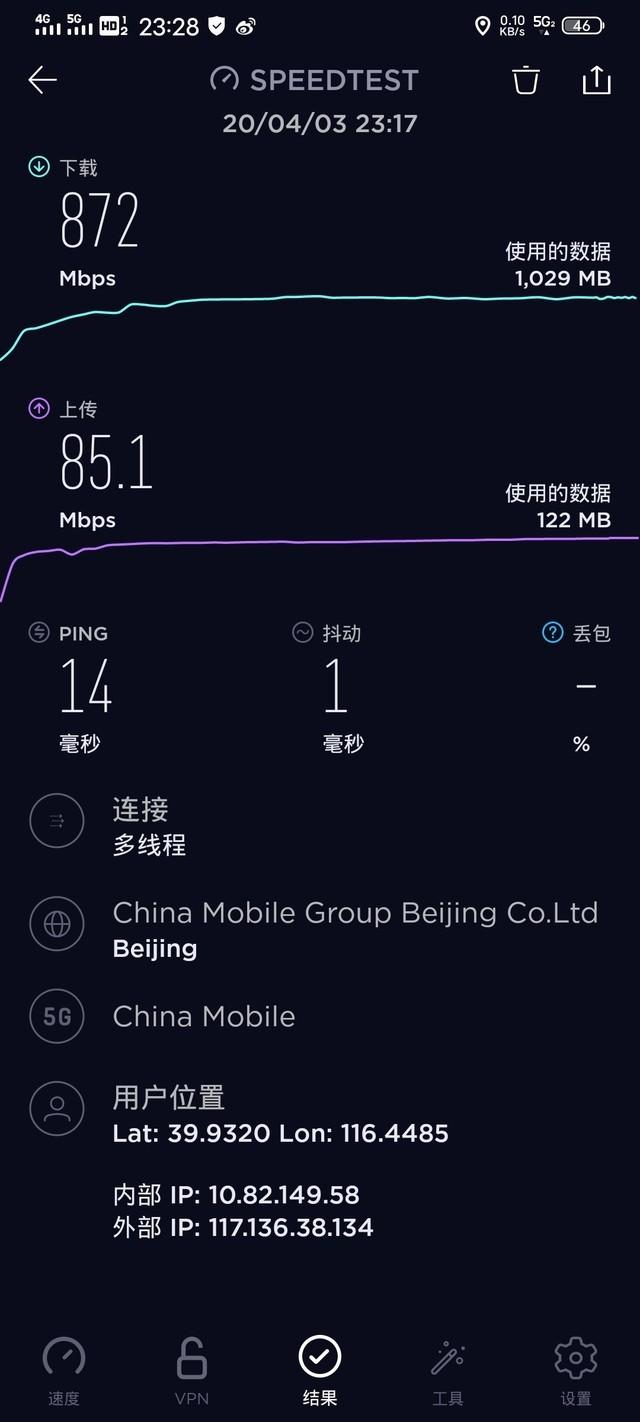Switch to the 速度 tab
Image resolution: width=640 pixels, height=1422 pixels.
tap(64, 1370)
